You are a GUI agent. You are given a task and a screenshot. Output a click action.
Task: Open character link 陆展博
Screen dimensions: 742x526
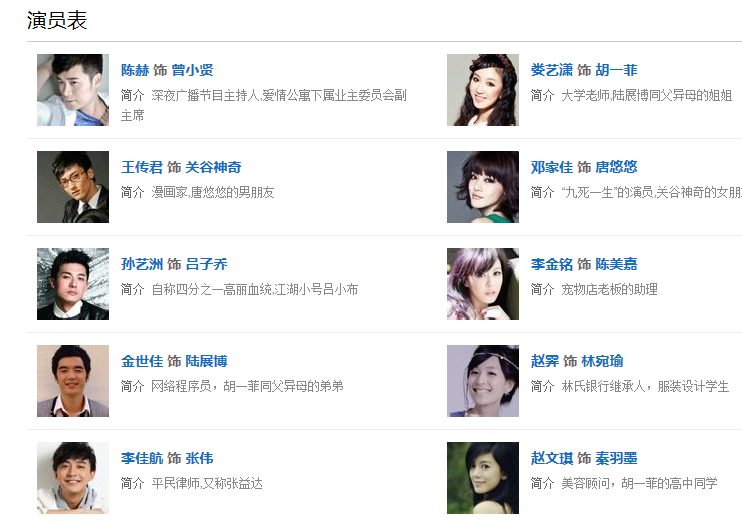(206, 361)
